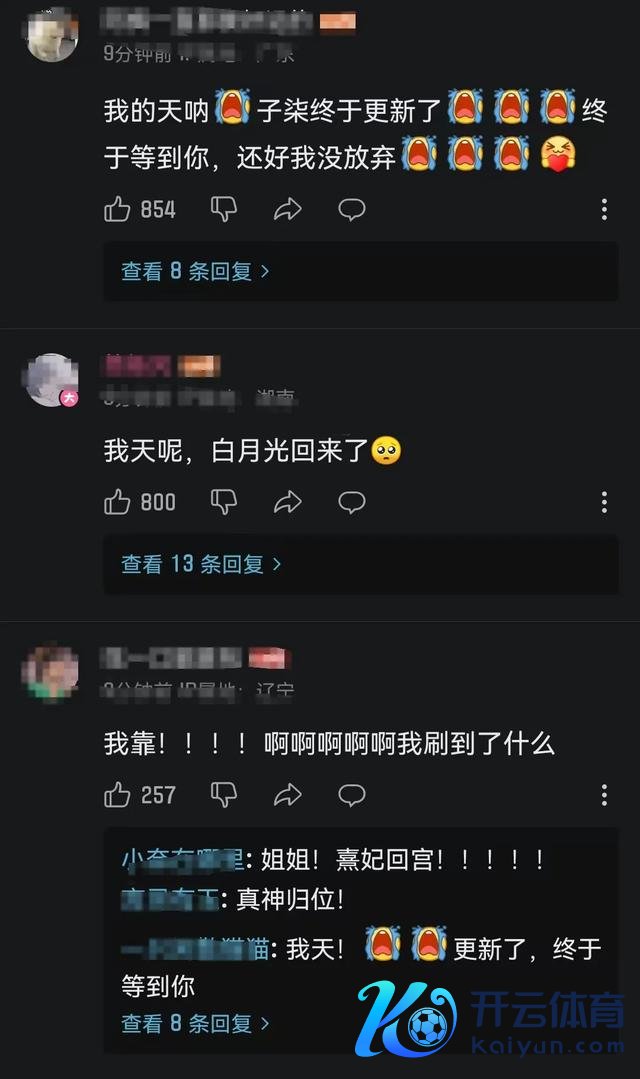Dislike the 白月光回来了 comment
Image resolution: width=640 pixels, height=1079 pixels.
224,502
